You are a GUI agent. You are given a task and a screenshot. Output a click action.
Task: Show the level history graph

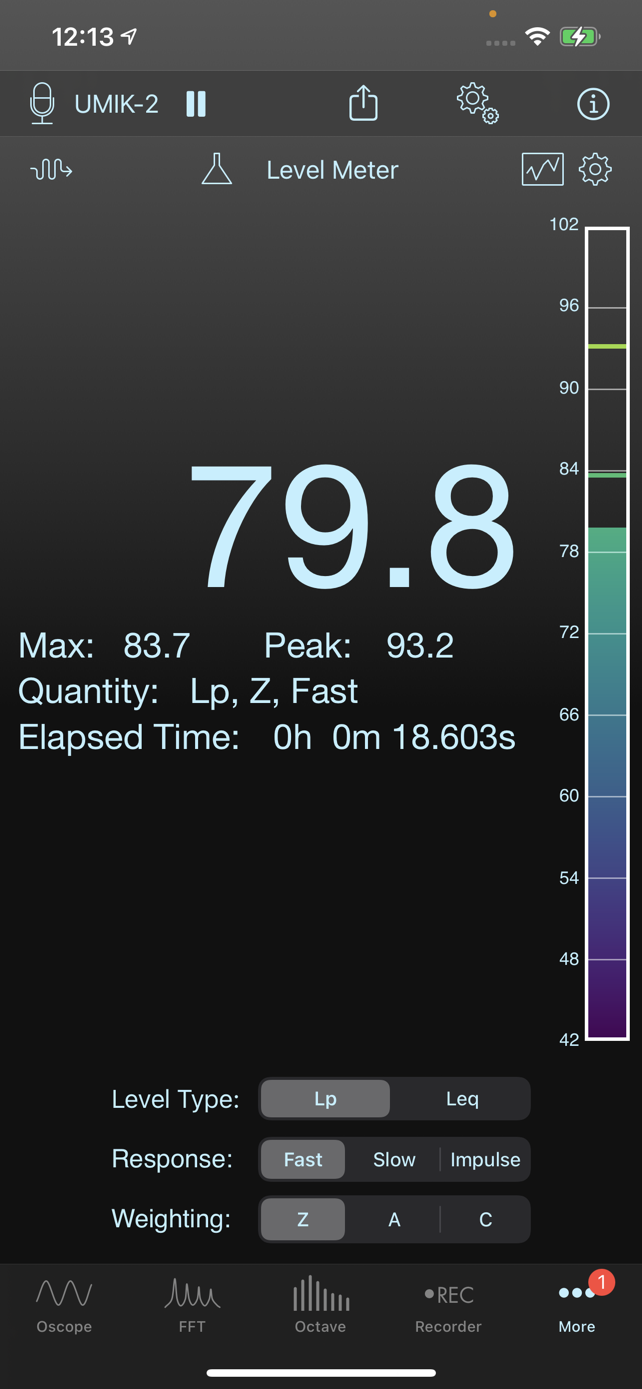coord(542,169)
